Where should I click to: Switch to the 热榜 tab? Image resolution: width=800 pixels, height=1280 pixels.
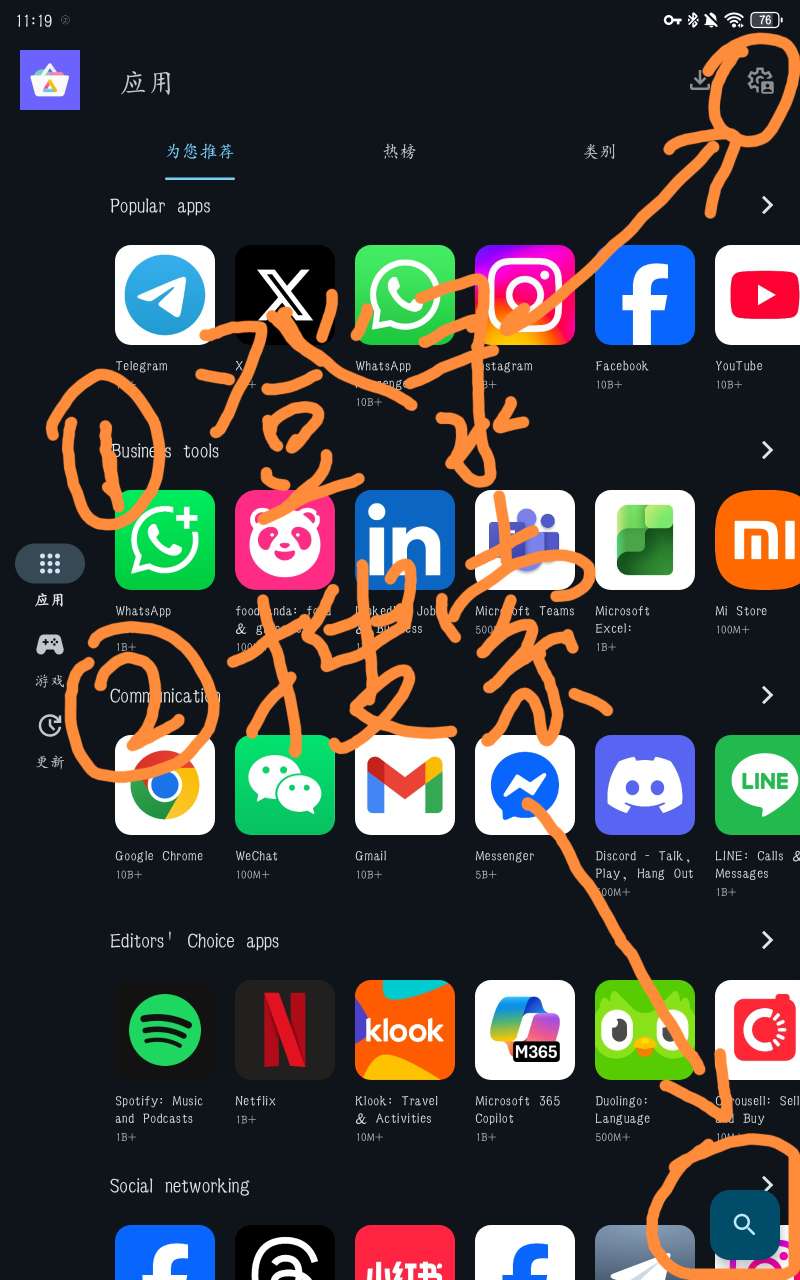[400, 152]
